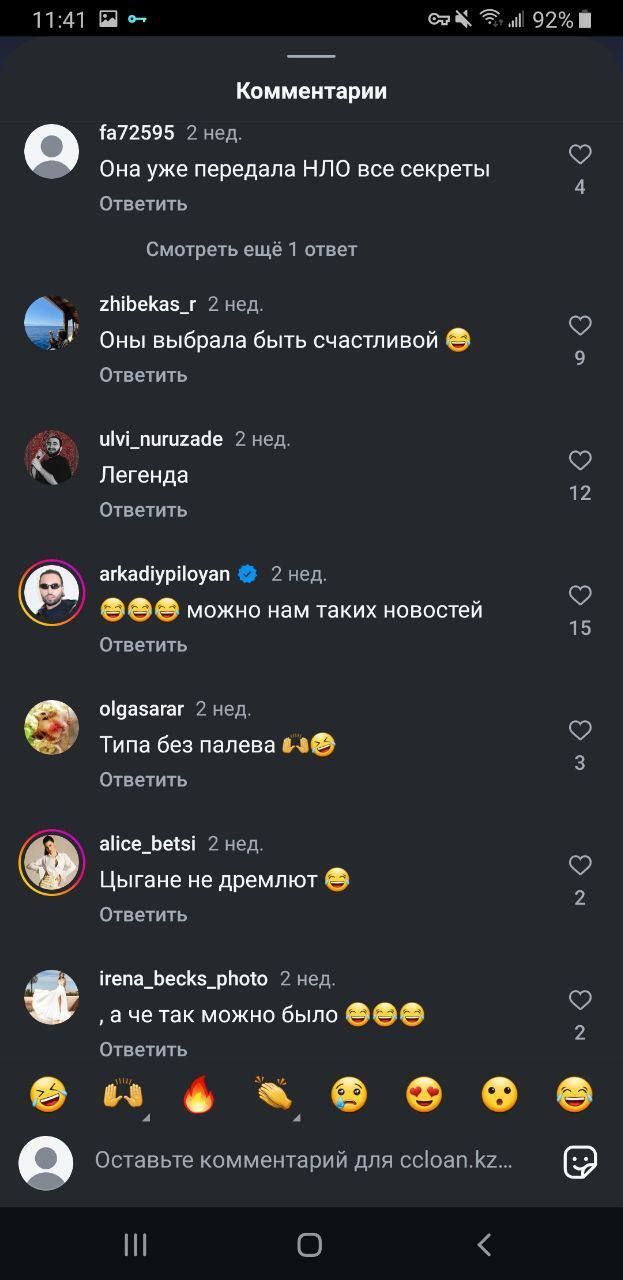
Task: Expand "Смотреть ещё 1 ответ" replies
Action: pyautogui.click(x=251, y=249)
